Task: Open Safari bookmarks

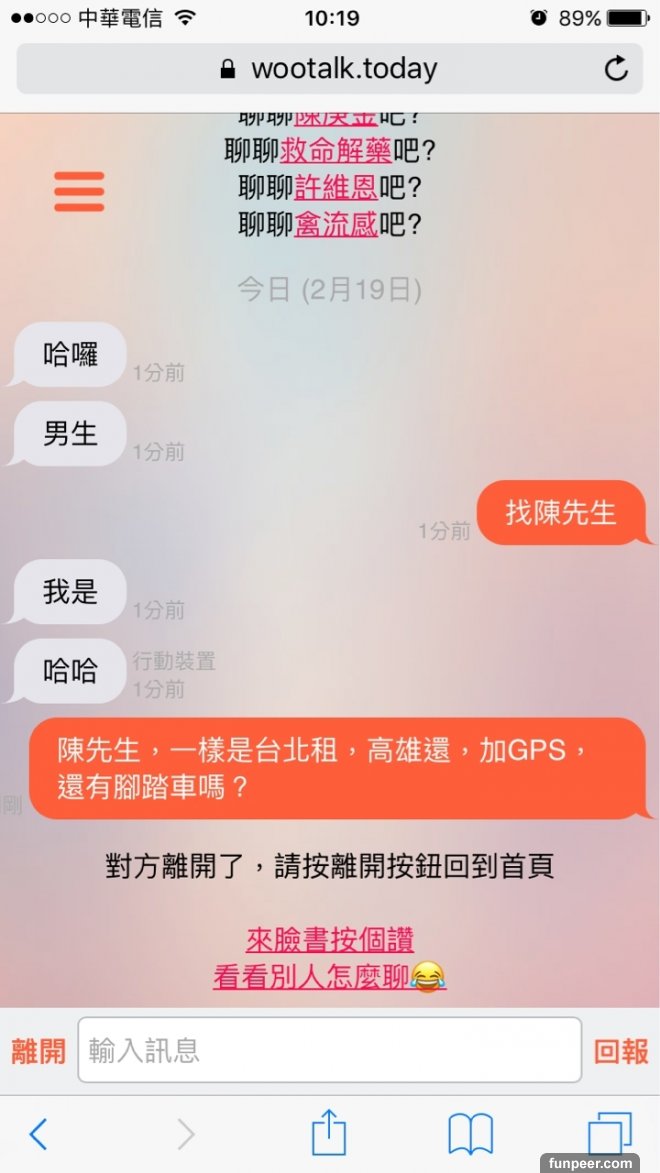Action: point(470,1134)
